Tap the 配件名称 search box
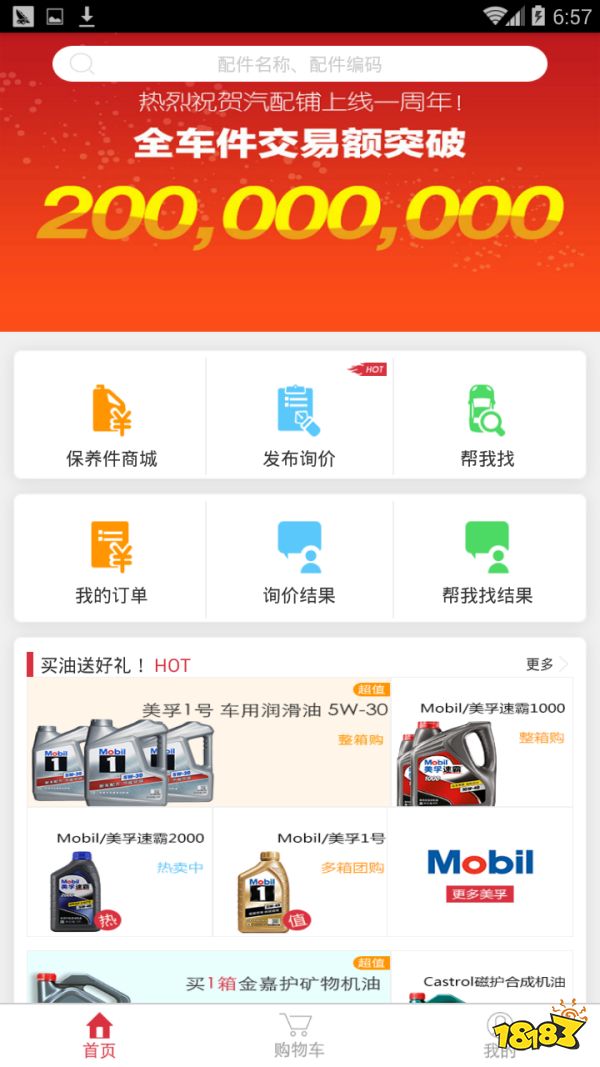 (x=300, y=64)
